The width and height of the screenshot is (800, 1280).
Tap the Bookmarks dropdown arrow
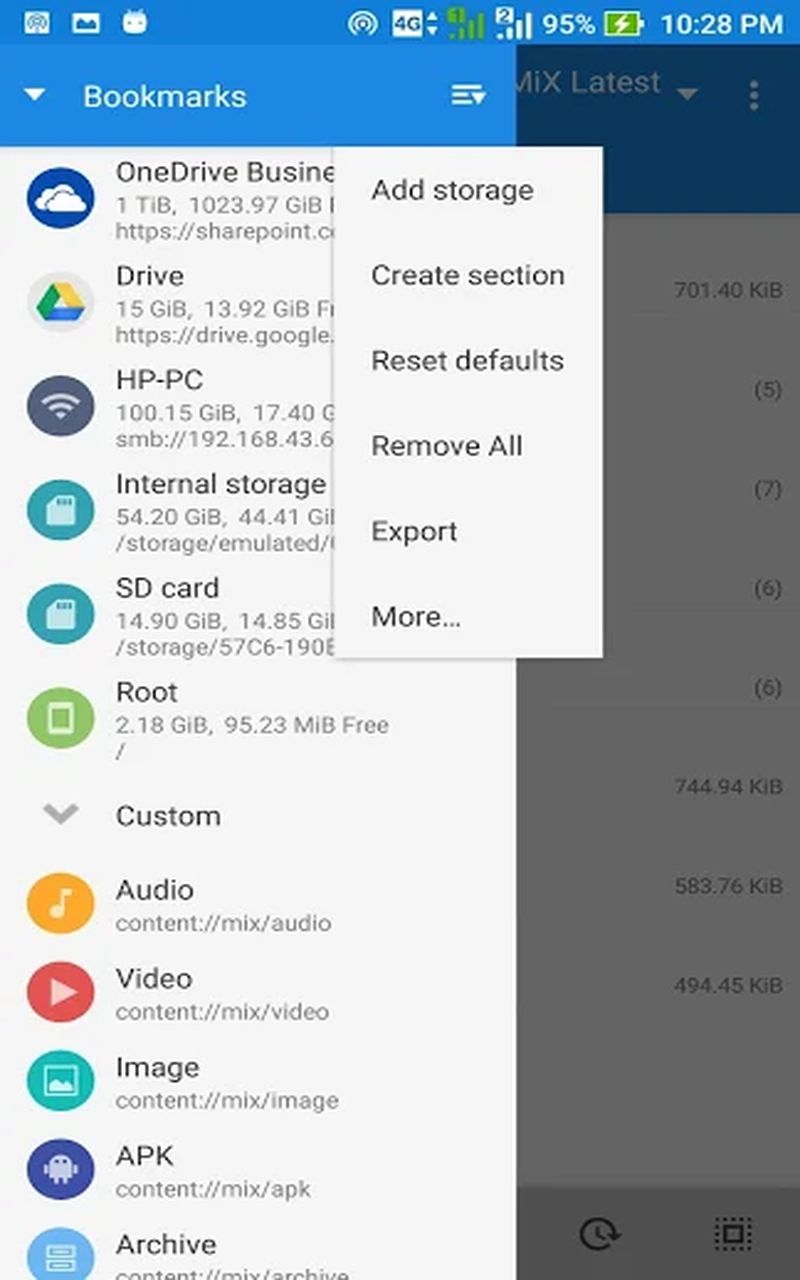35,96
